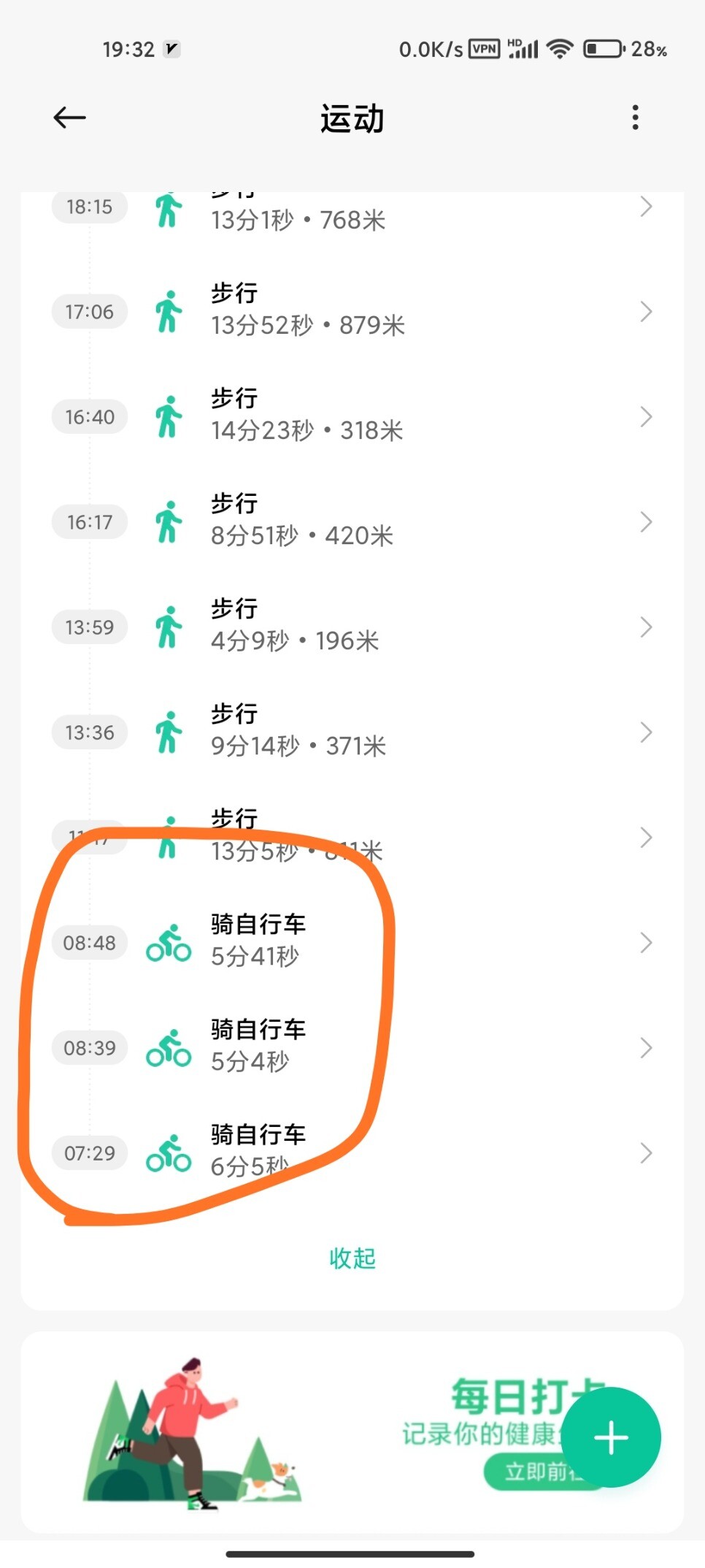Viewport: 705px width, 1568px height.
Task: Open the 18:15 walk of 768米
Action: (350, 212)
